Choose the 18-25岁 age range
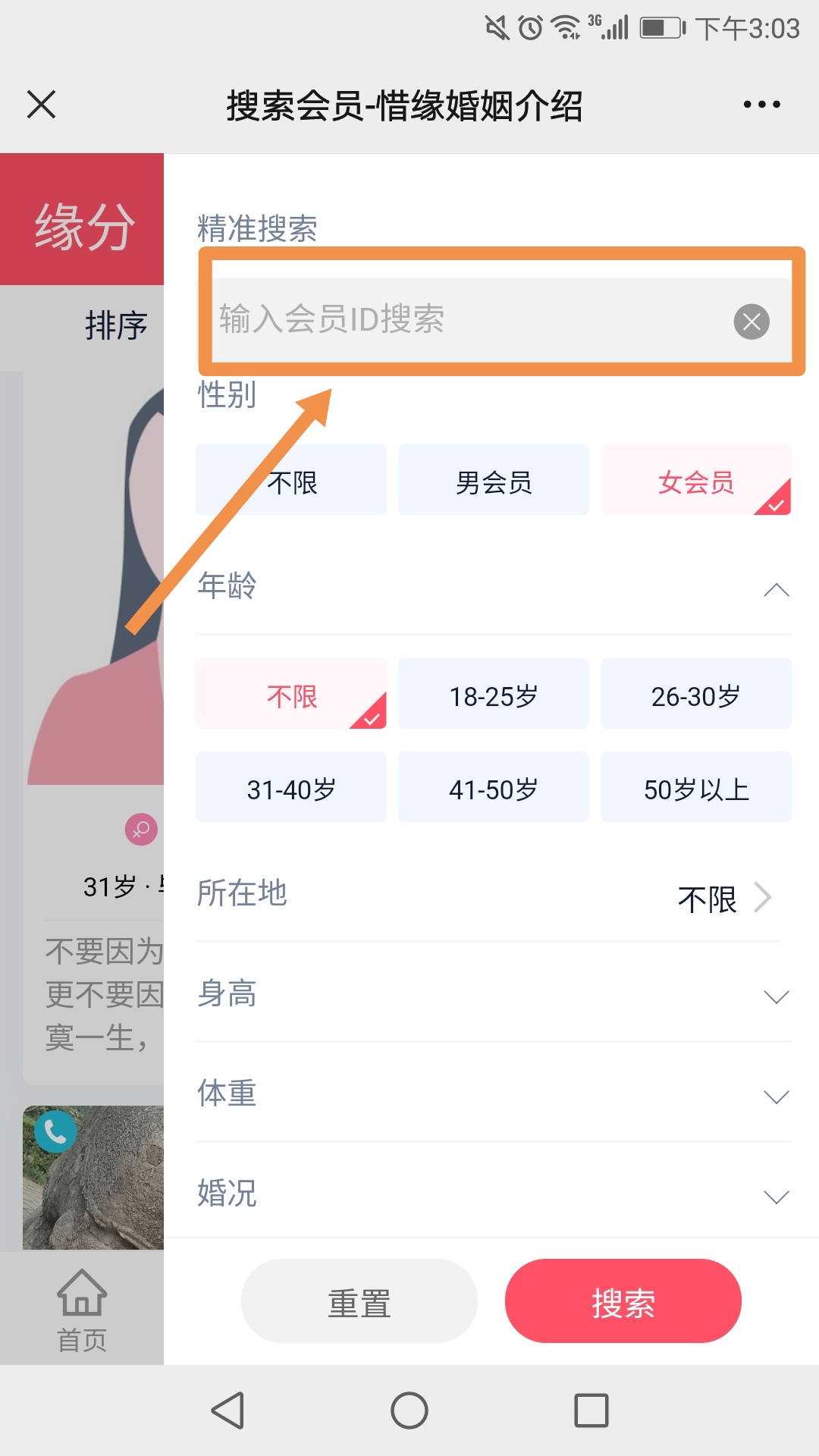 click(x=494, y=695)
